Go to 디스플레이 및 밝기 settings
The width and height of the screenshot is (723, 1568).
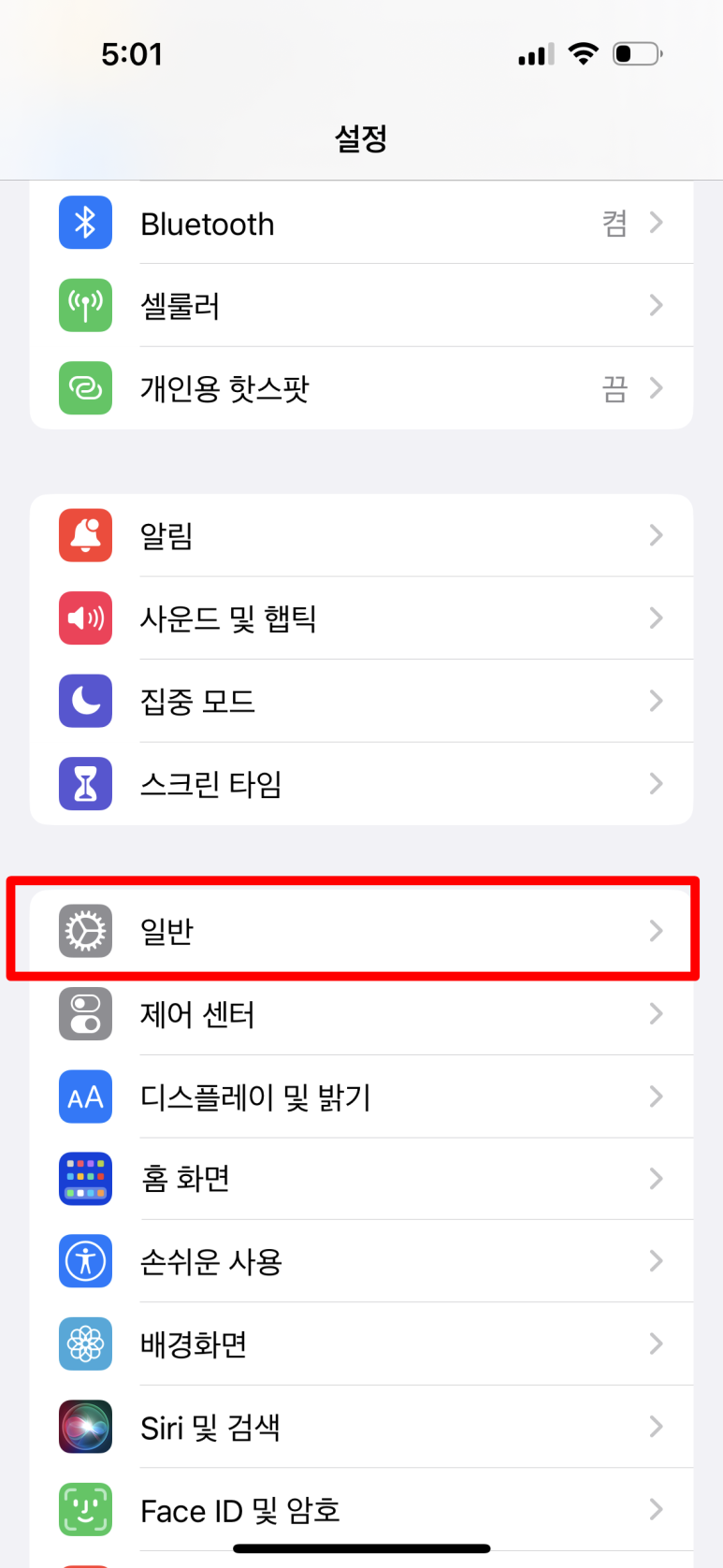click(361, 1096)
